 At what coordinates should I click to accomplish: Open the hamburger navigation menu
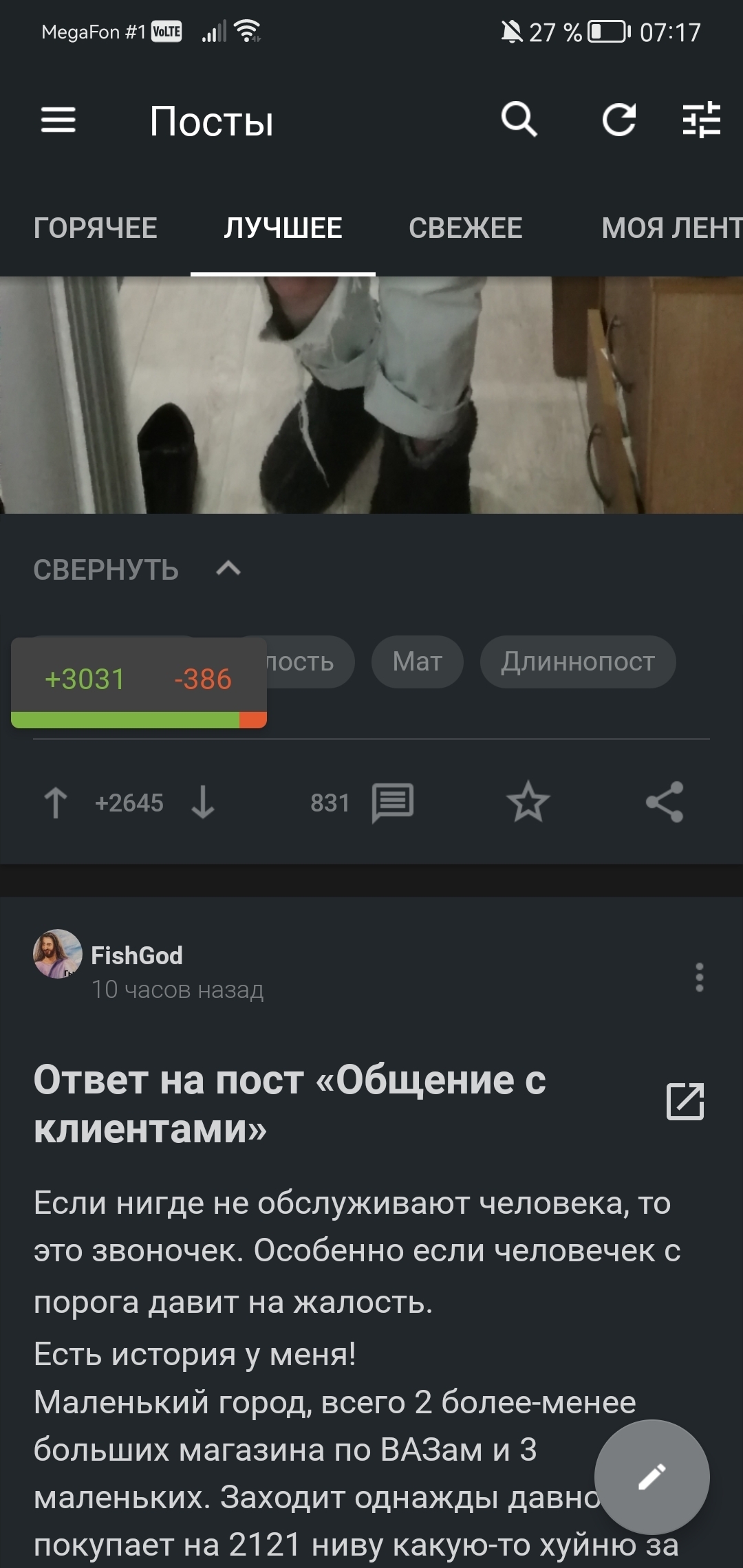pyautogui.click(x=58, y=120)
